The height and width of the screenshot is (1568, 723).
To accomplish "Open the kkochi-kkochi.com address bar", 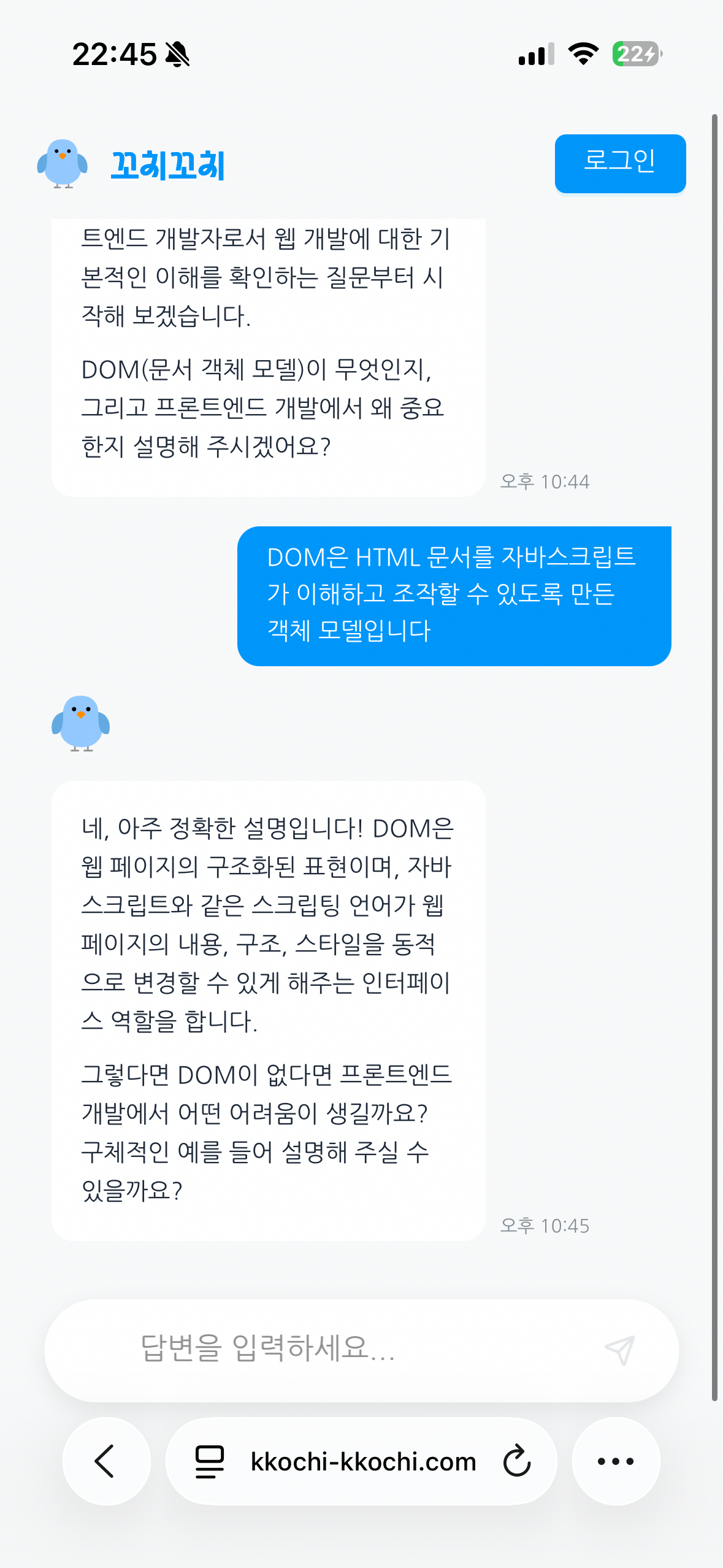I will pos(363,1461).
